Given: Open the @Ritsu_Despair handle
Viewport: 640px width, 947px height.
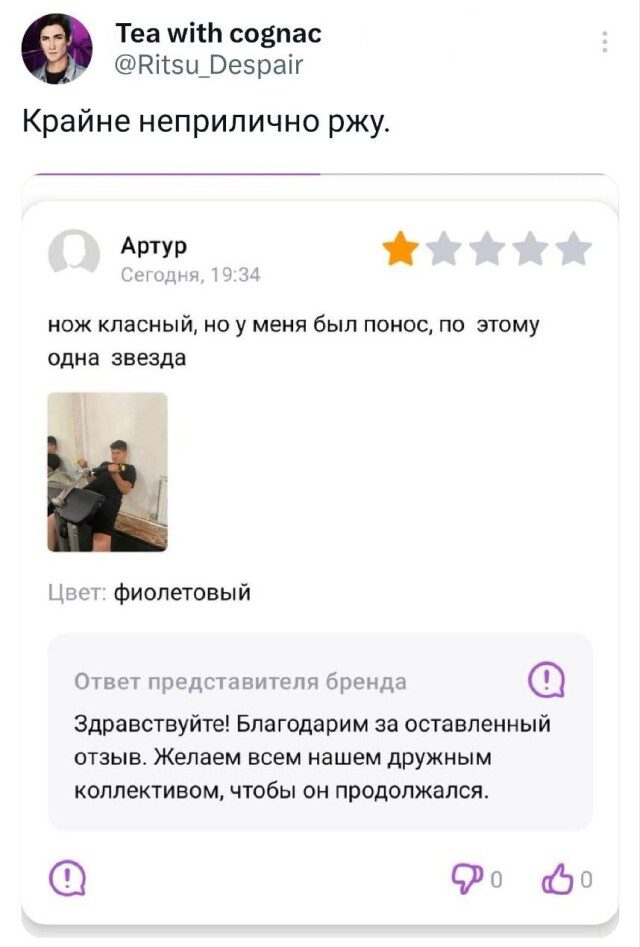Looking at the screenshot, I should [209, 66].
